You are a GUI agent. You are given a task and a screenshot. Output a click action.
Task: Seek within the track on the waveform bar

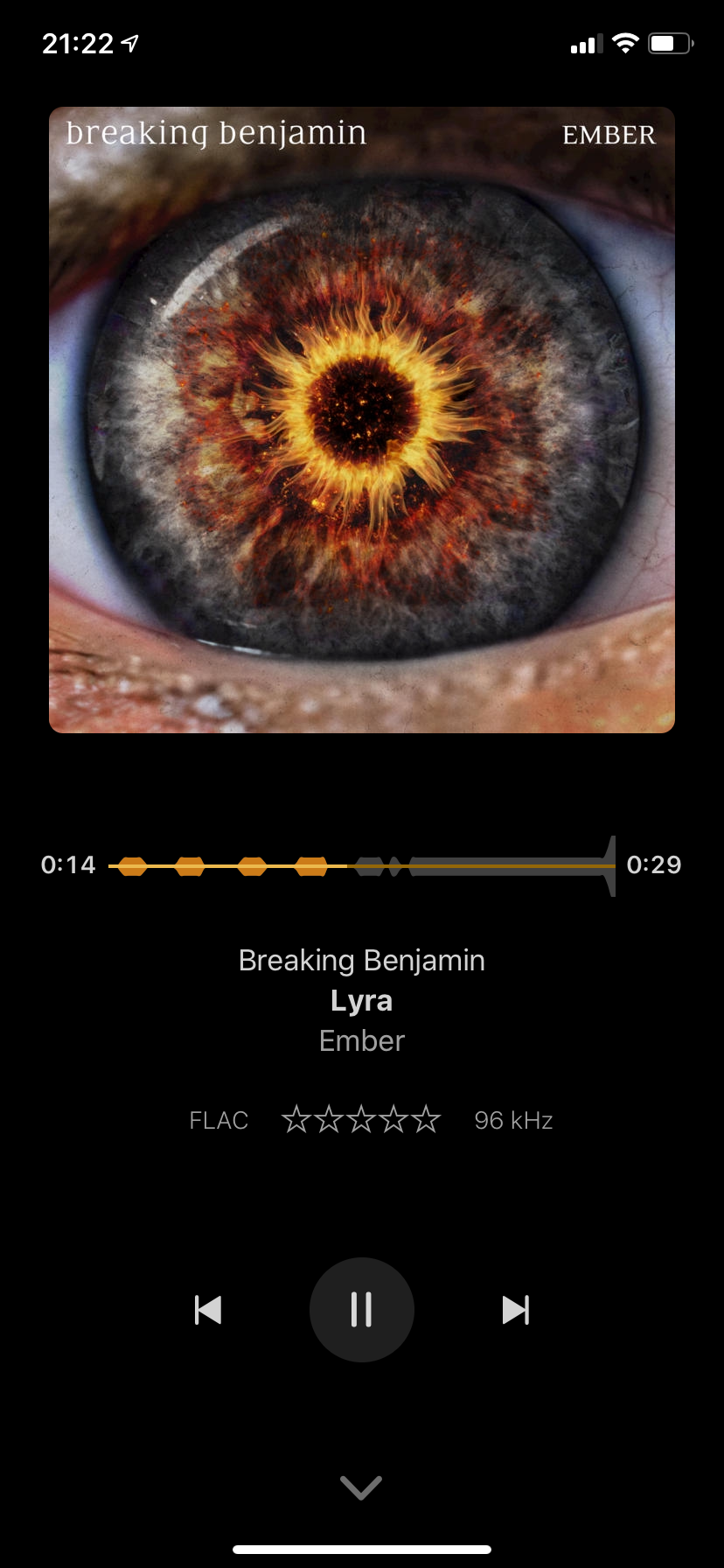(x=362, y=865)
